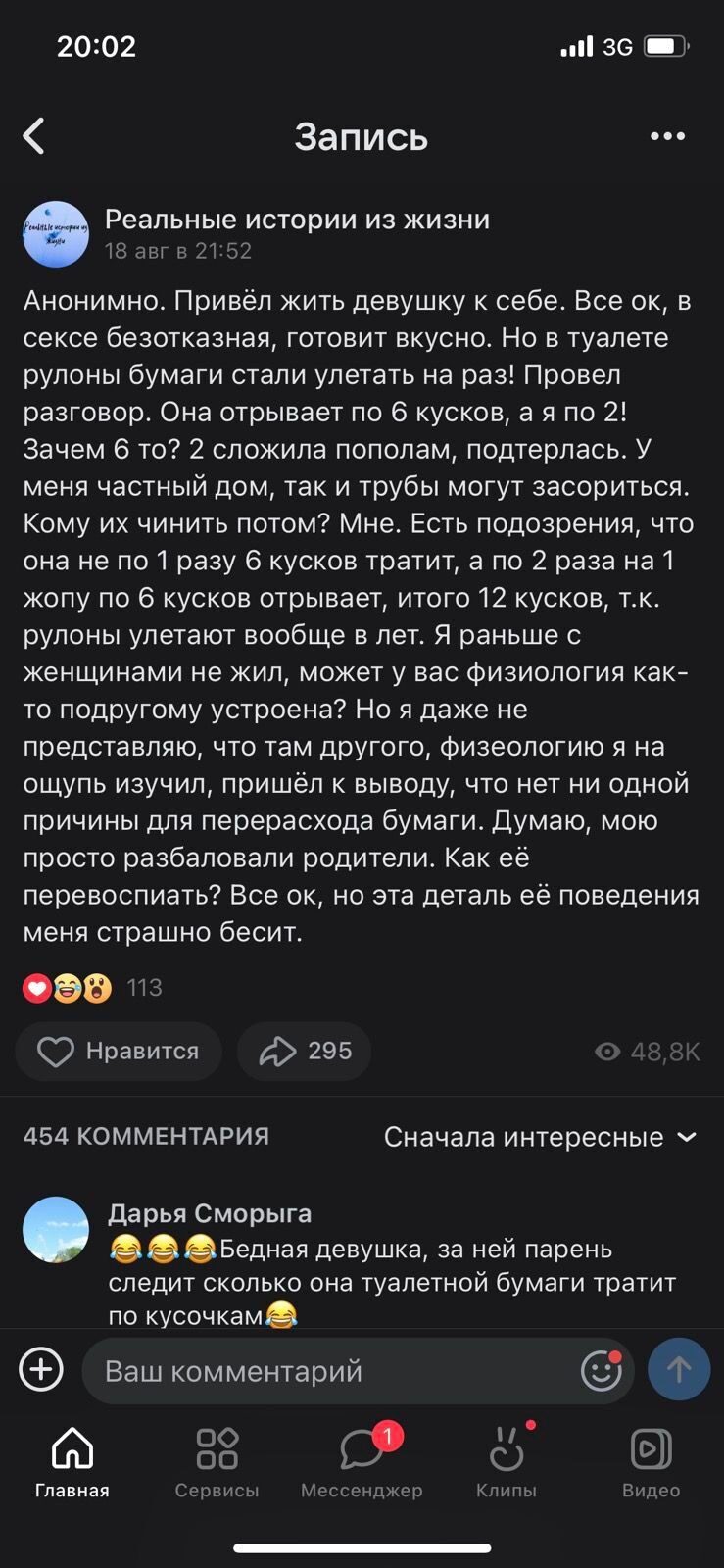Viewport: 724px width, 1568px height.
Task: Go back using the arrow in the header
Action: (35, 136)
